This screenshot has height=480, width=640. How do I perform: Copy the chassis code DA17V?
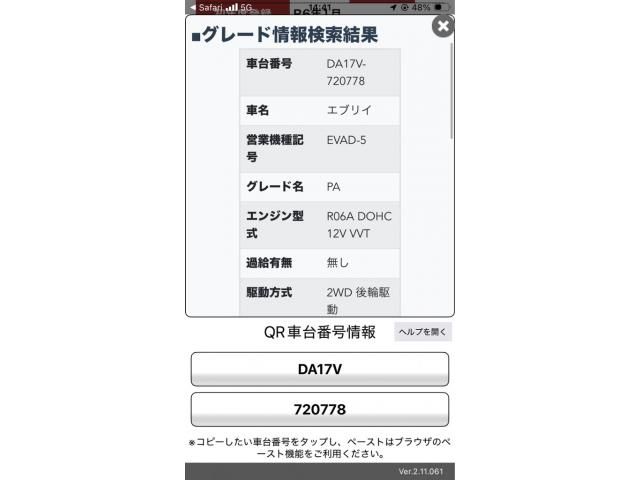click(x=319, y=369)
